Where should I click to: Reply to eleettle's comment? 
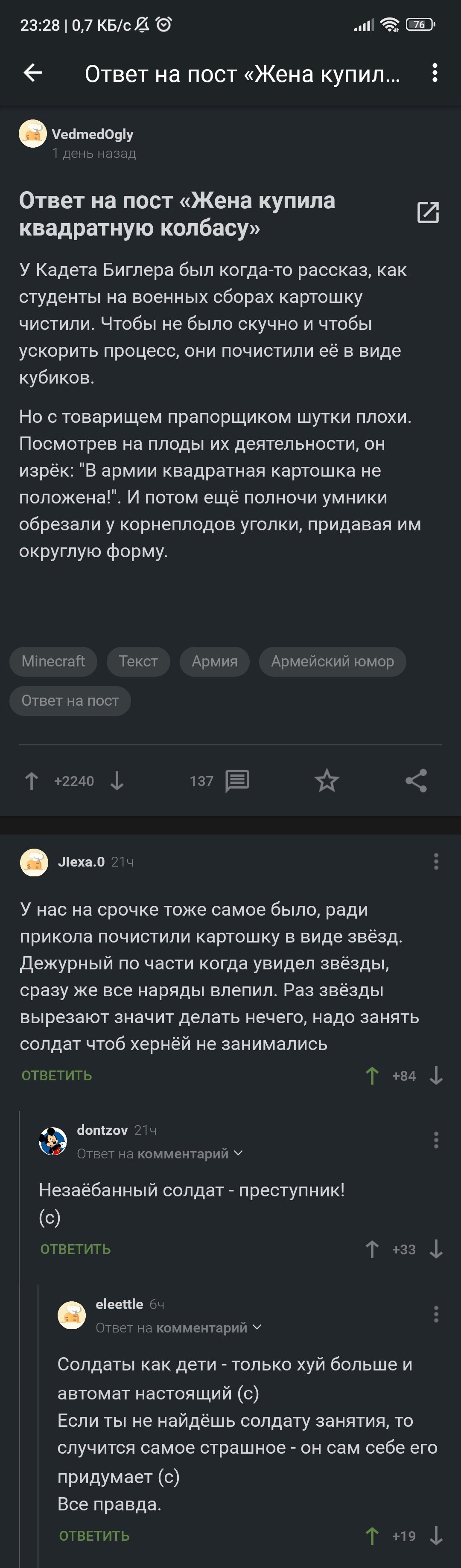94,1536
